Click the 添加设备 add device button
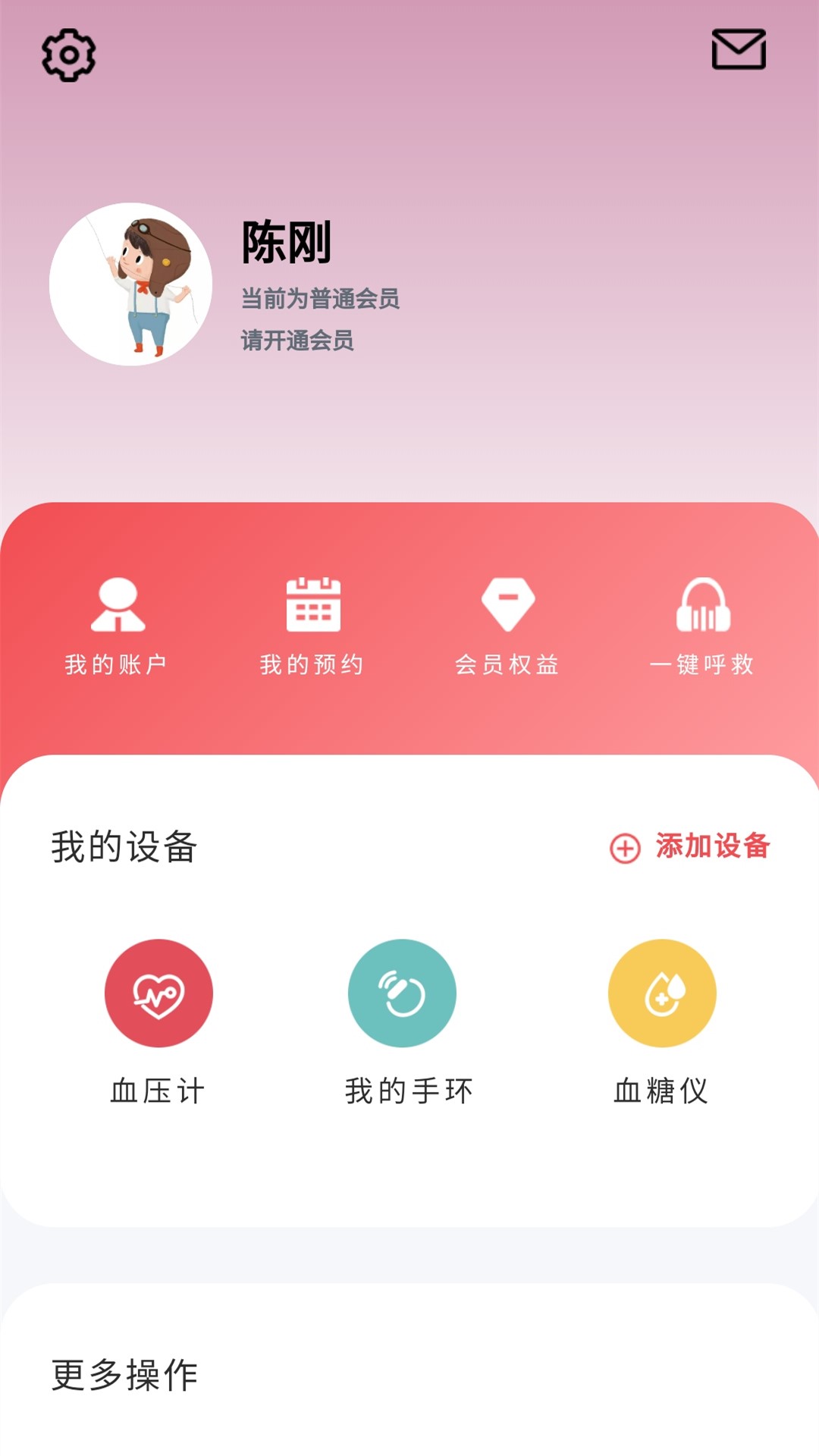This screenshot has width=819, height=1456. coord(714,847)
